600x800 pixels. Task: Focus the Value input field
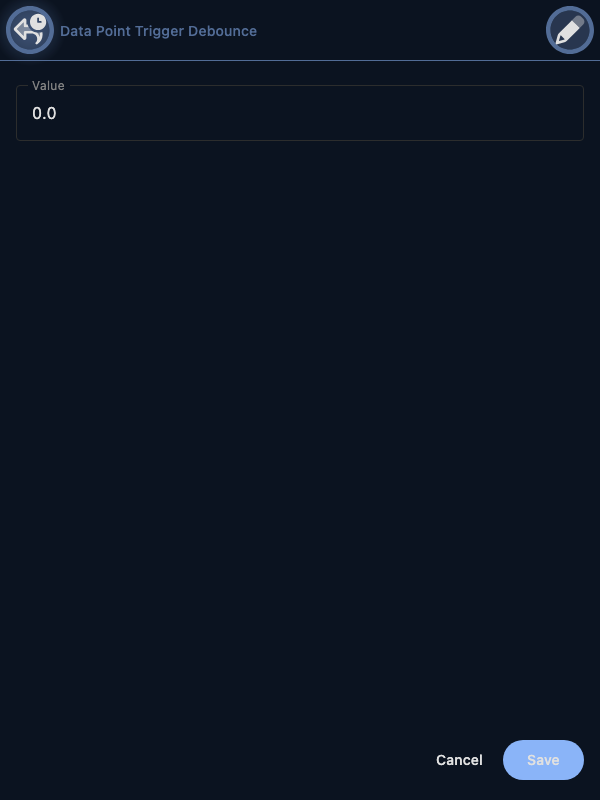299,114
